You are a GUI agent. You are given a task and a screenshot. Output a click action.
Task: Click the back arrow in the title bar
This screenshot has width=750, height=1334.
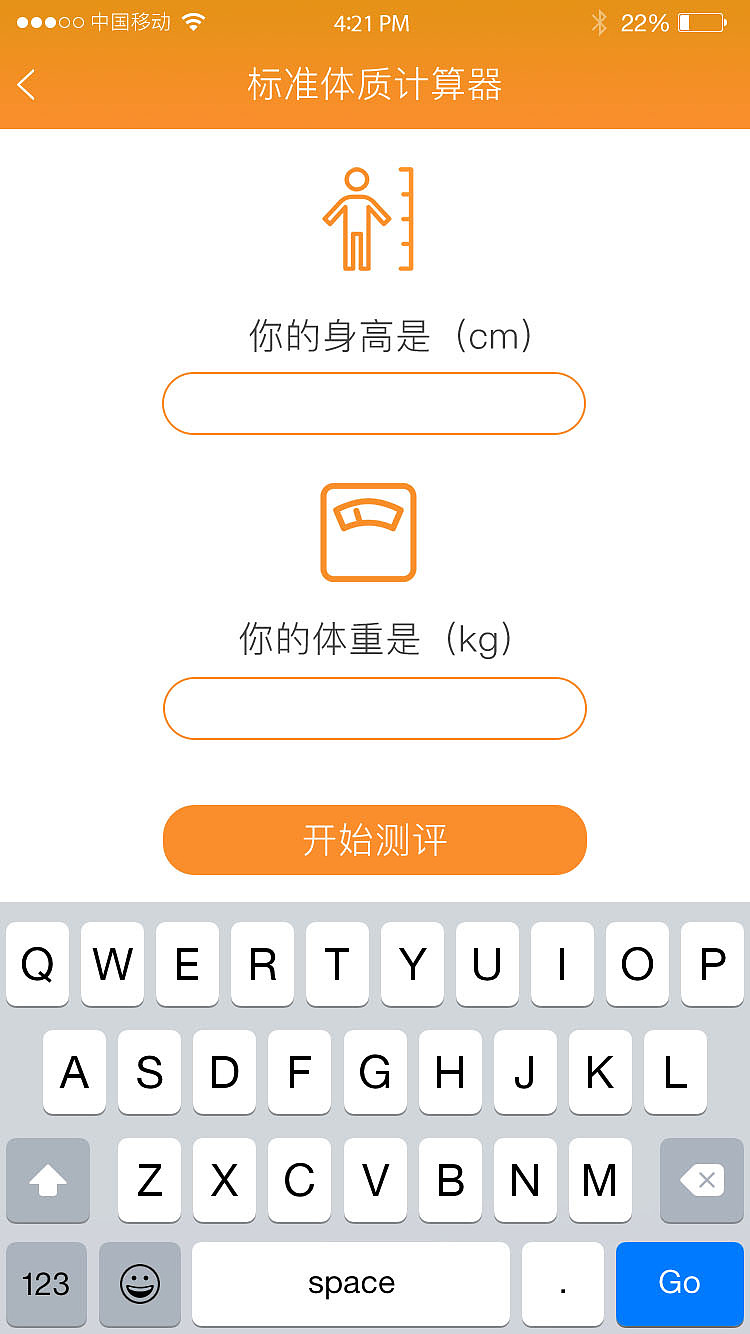click(25, 85)
